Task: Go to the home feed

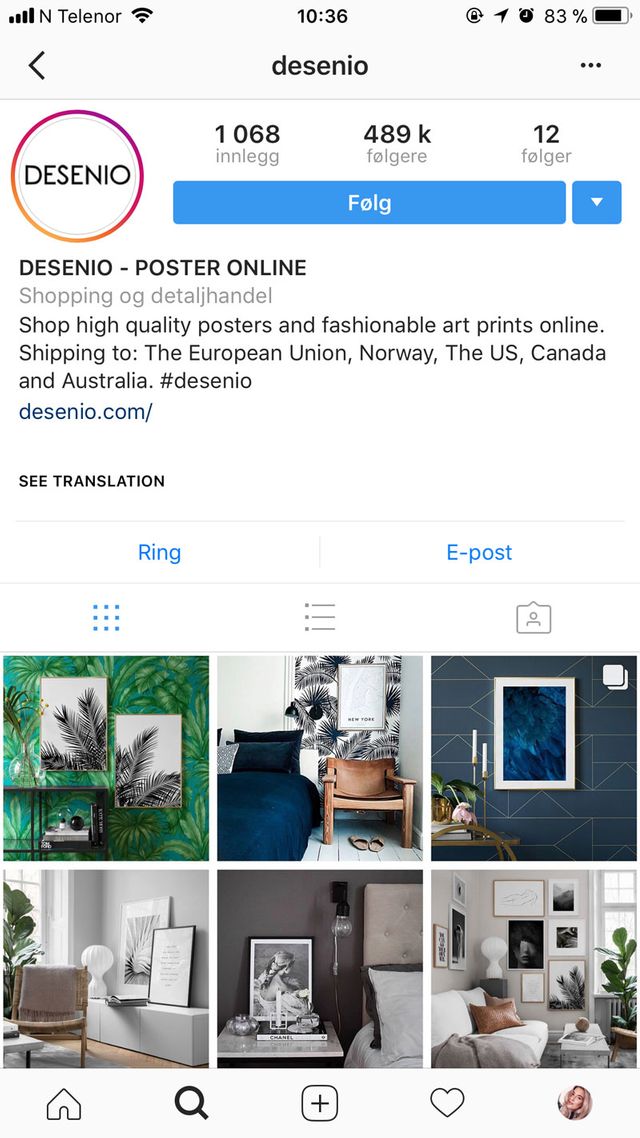Action: 64,1103
